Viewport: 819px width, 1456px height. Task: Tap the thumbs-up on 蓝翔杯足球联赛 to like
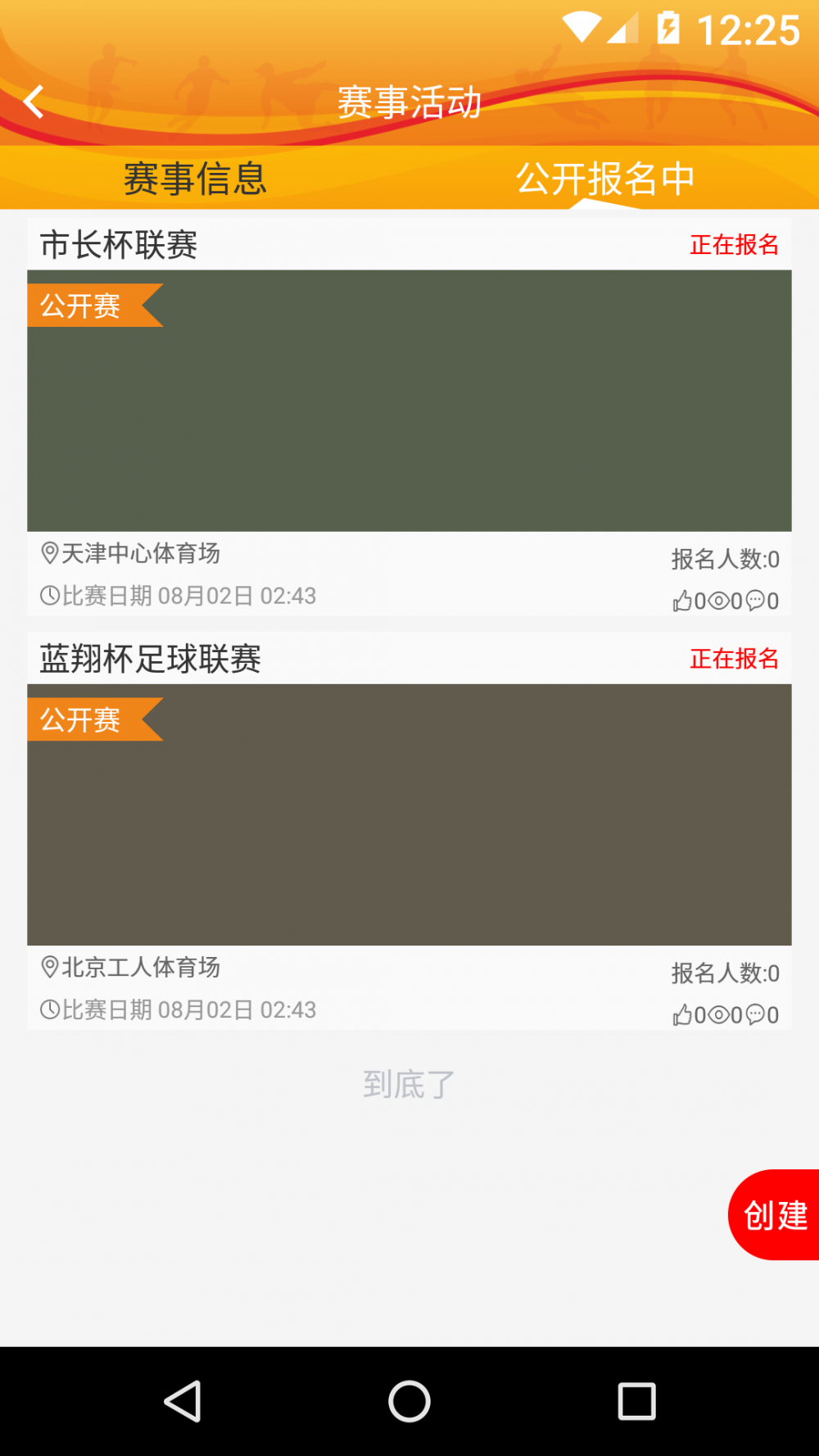click(x=684, y=1014)
